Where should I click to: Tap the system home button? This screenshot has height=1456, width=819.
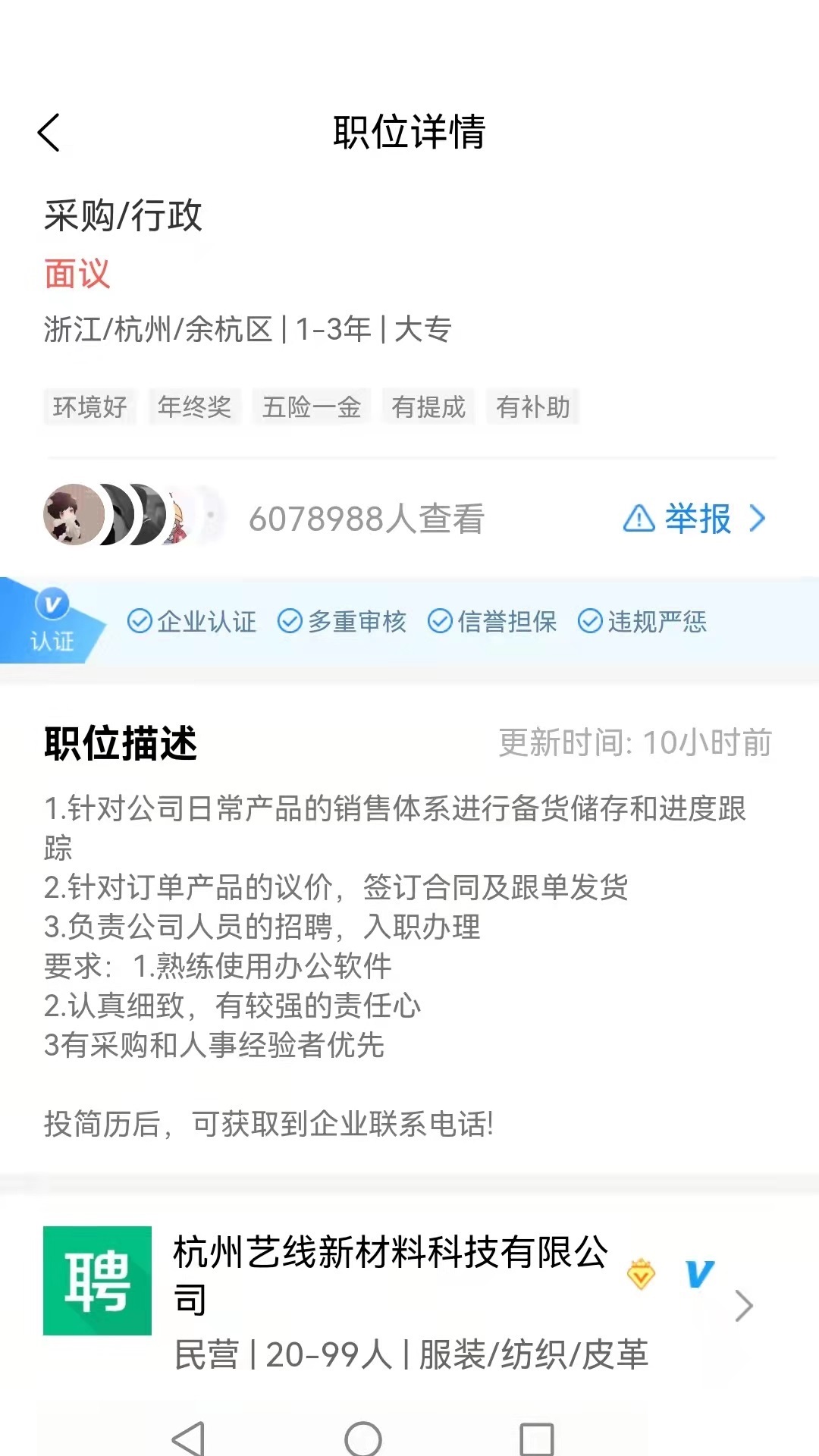363,1437
